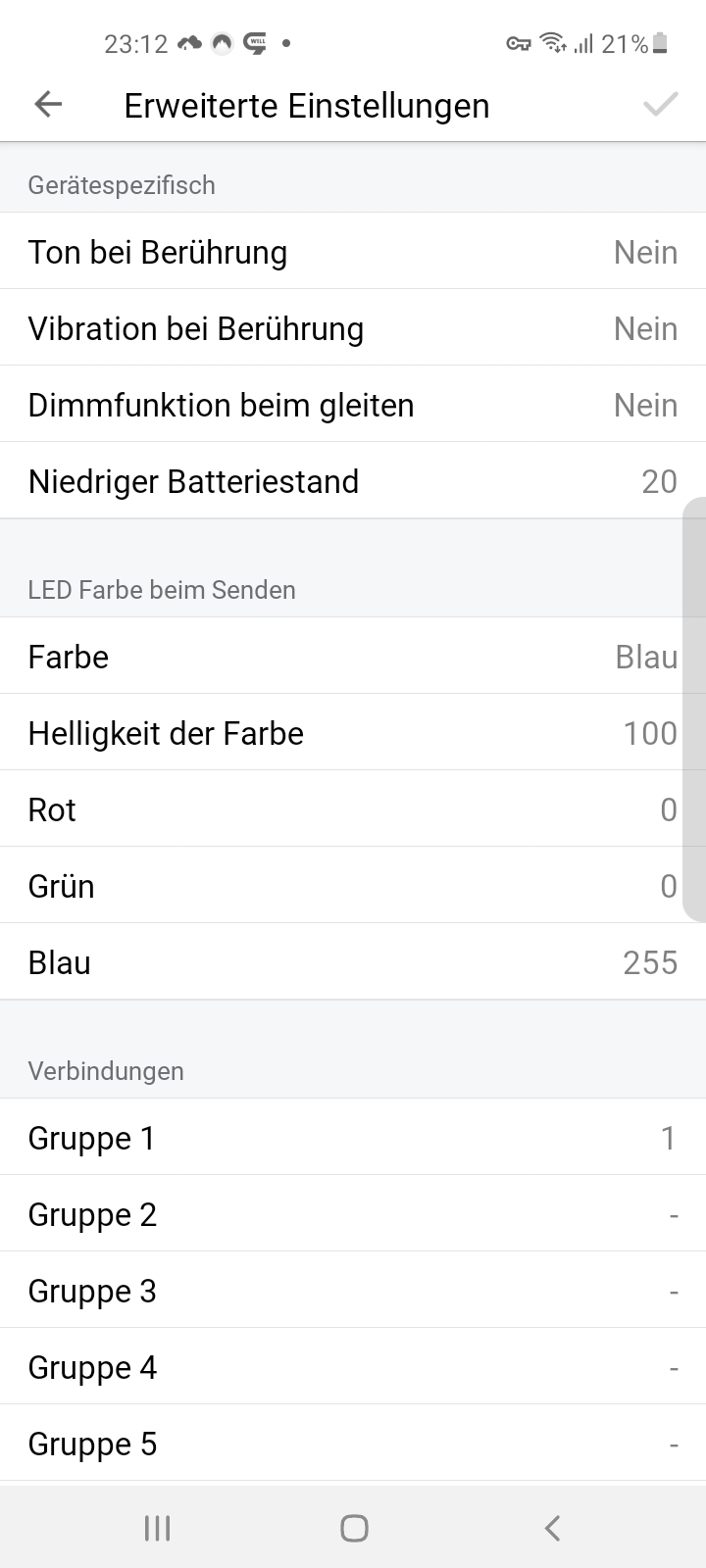
Task: Confirm settings with the checkmark icon
Action: point(660,105)
